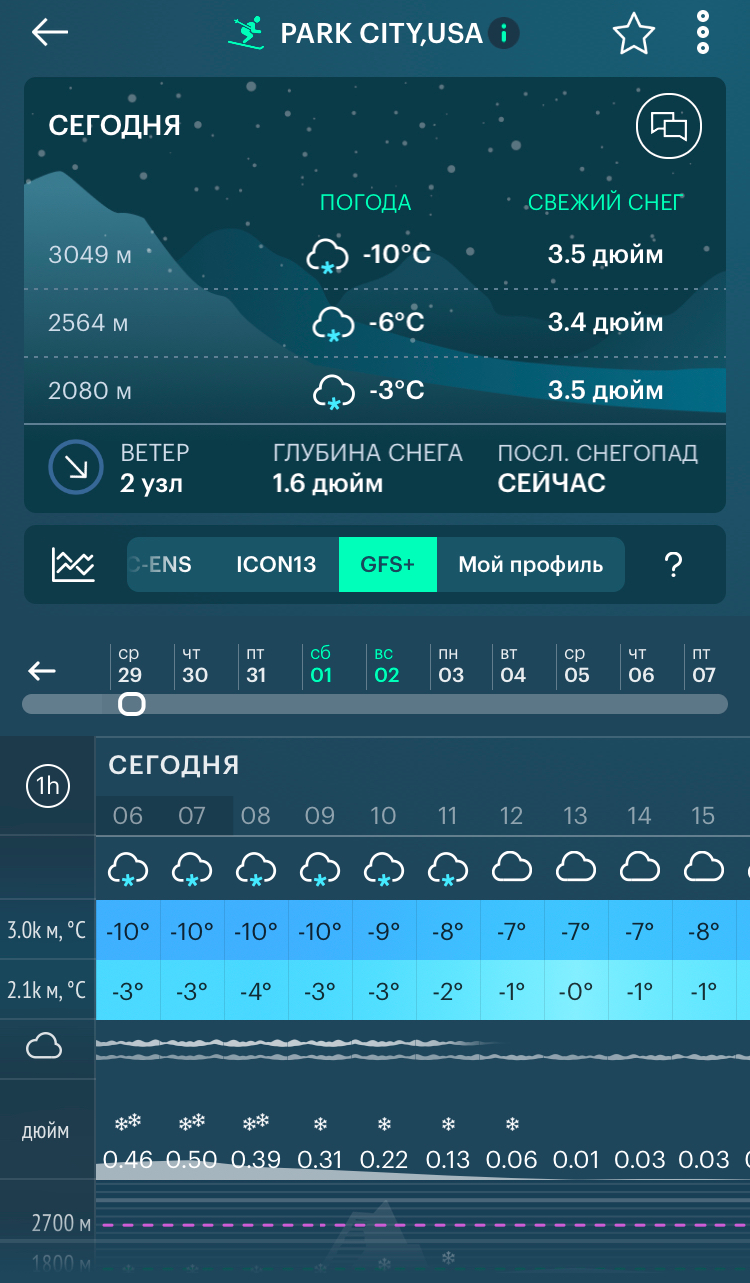
Task: Go back using the top arrow
Action: click(x=49, y=33)
